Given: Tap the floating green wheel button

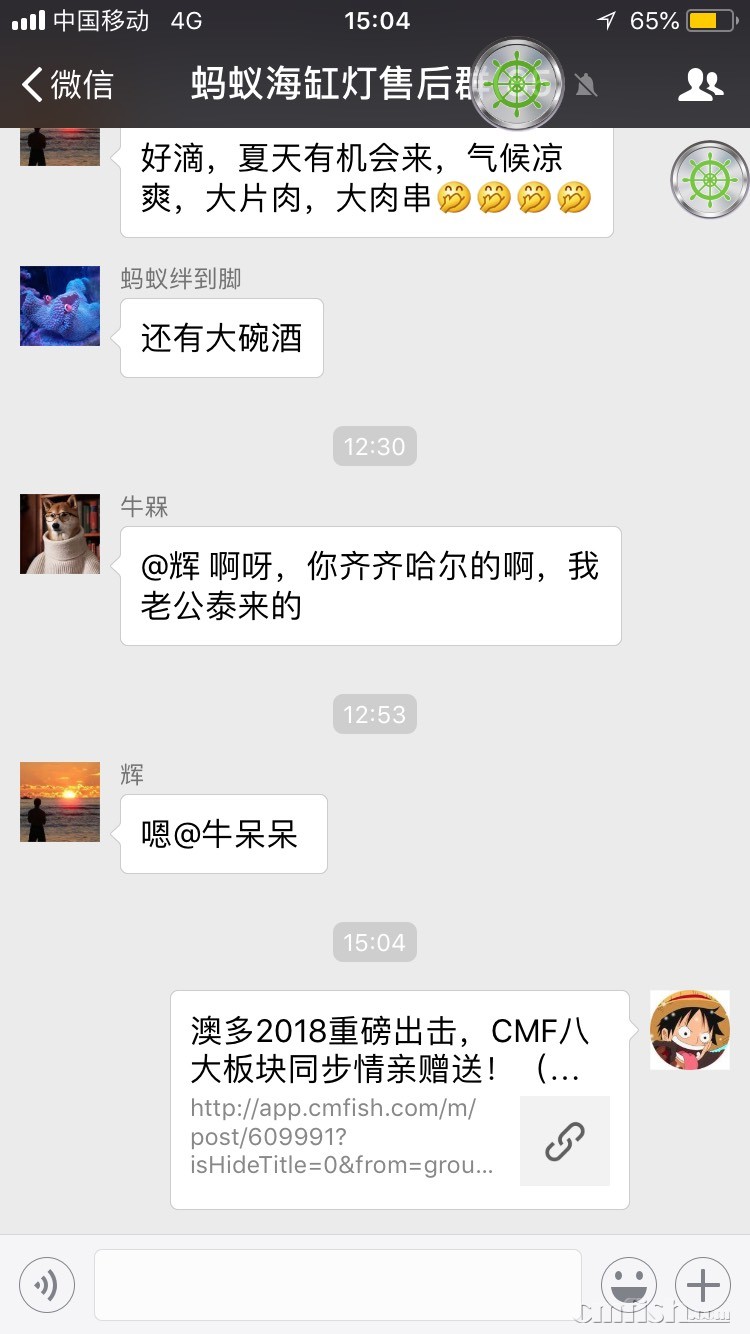Looking at the screenshot, I should [x=710, y=181].
